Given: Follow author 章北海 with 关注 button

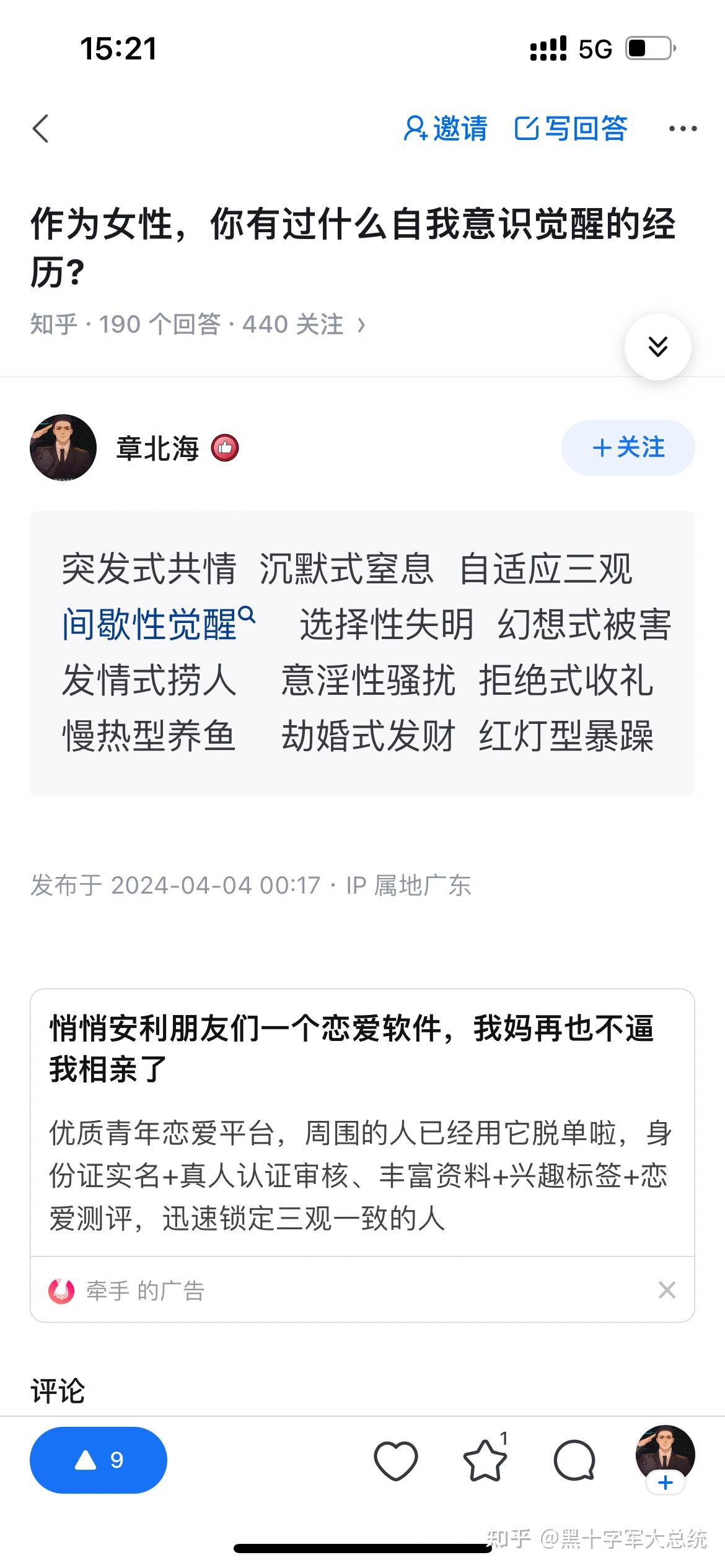Looking at the screenshot, I should tap(628, 448).
